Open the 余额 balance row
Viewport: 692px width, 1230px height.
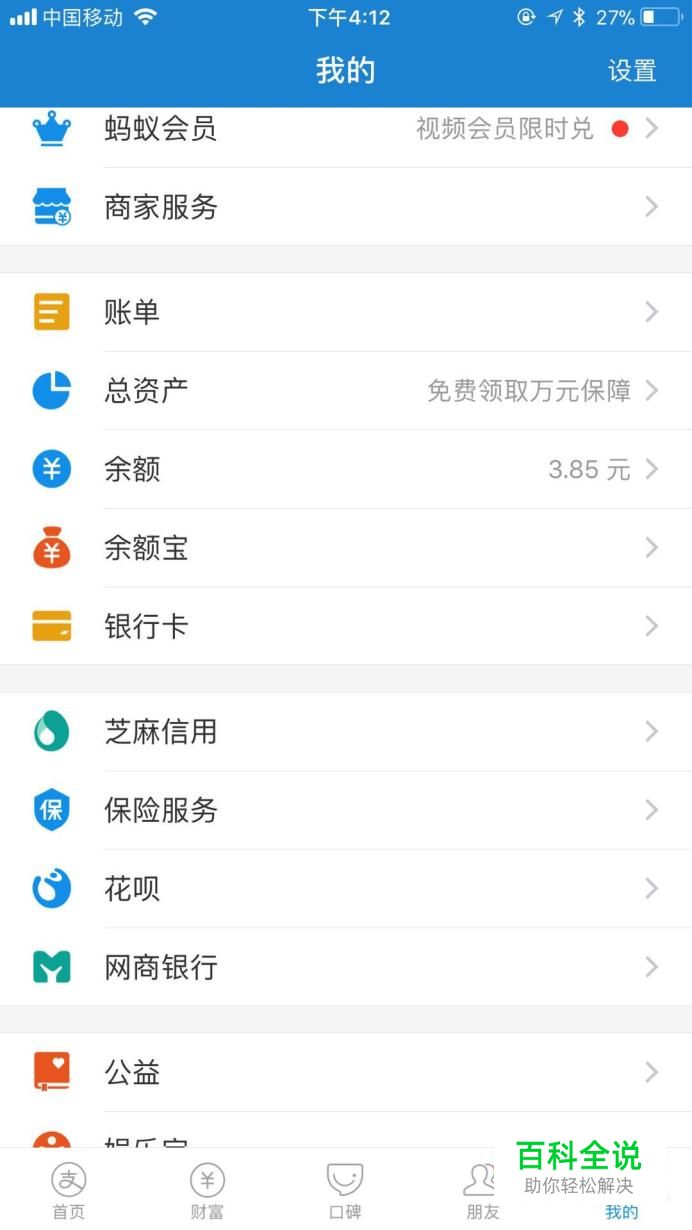(346, 469)
